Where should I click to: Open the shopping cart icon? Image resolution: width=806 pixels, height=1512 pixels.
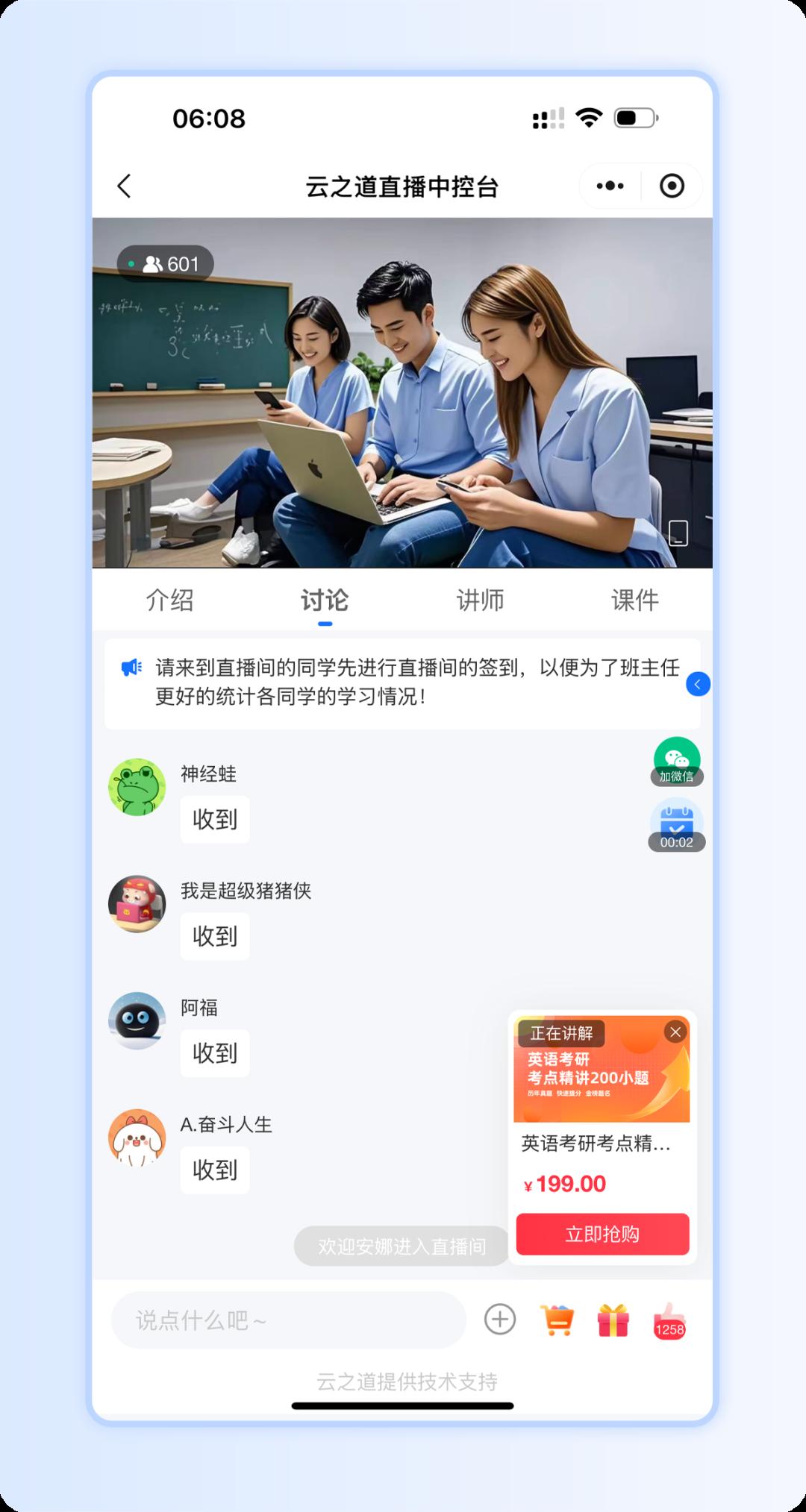coord(557,1320)
